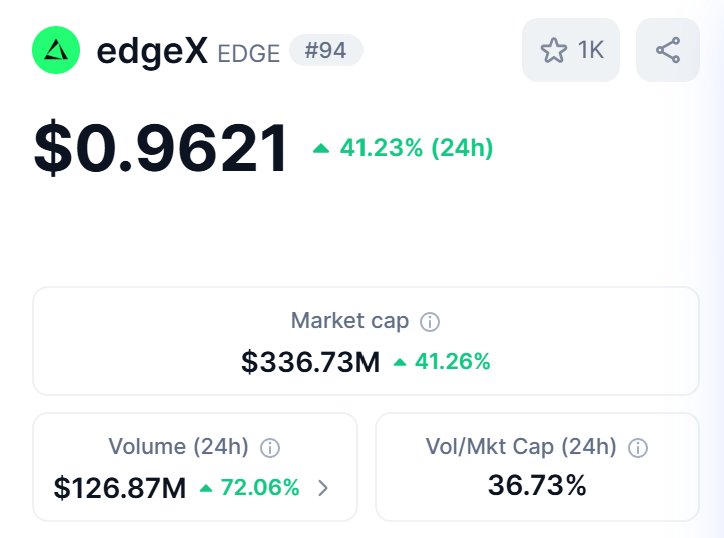Add edgeX to watchlist with star button

click(570, 50)
